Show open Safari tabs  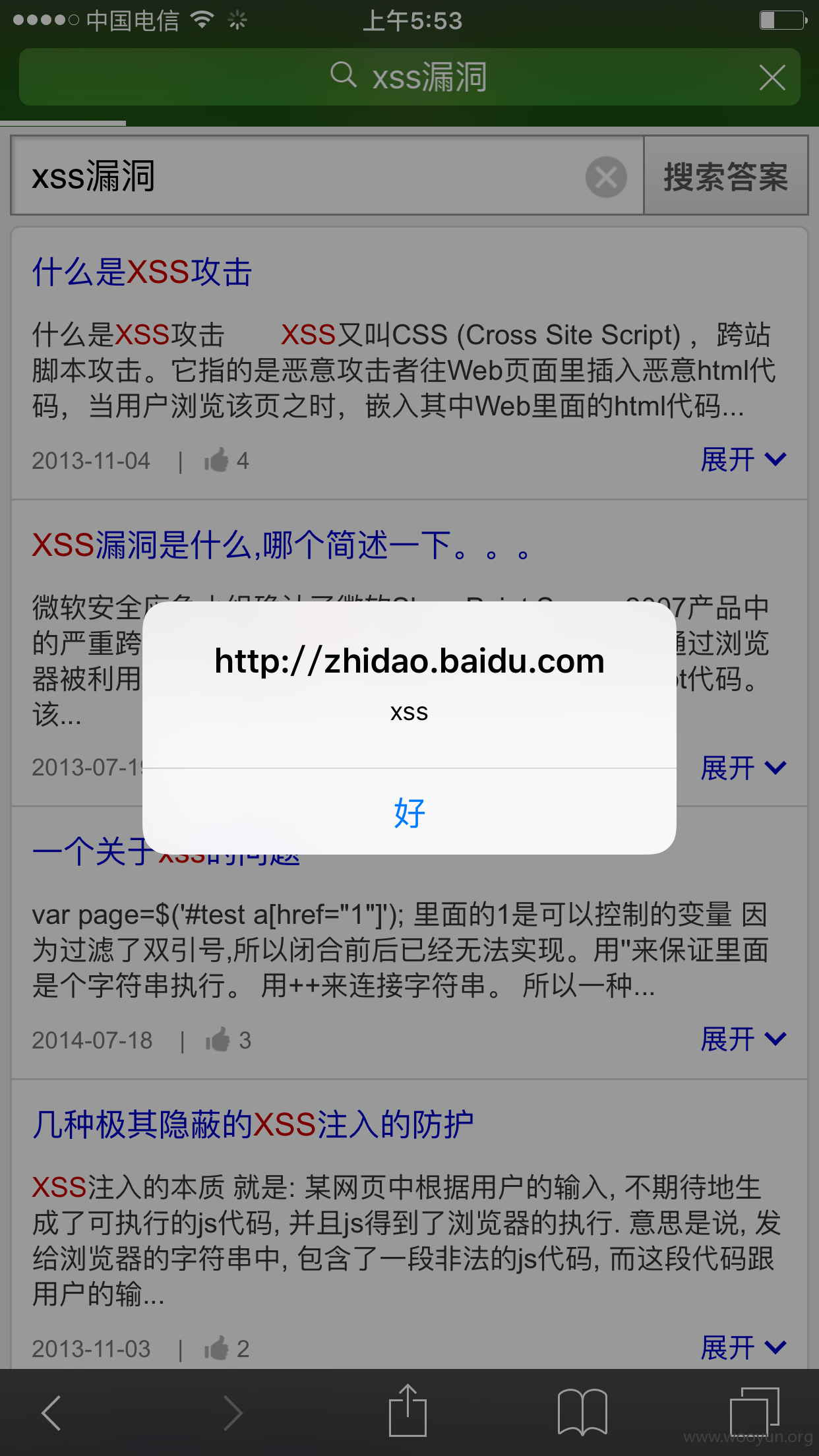tap(754, 1411)
